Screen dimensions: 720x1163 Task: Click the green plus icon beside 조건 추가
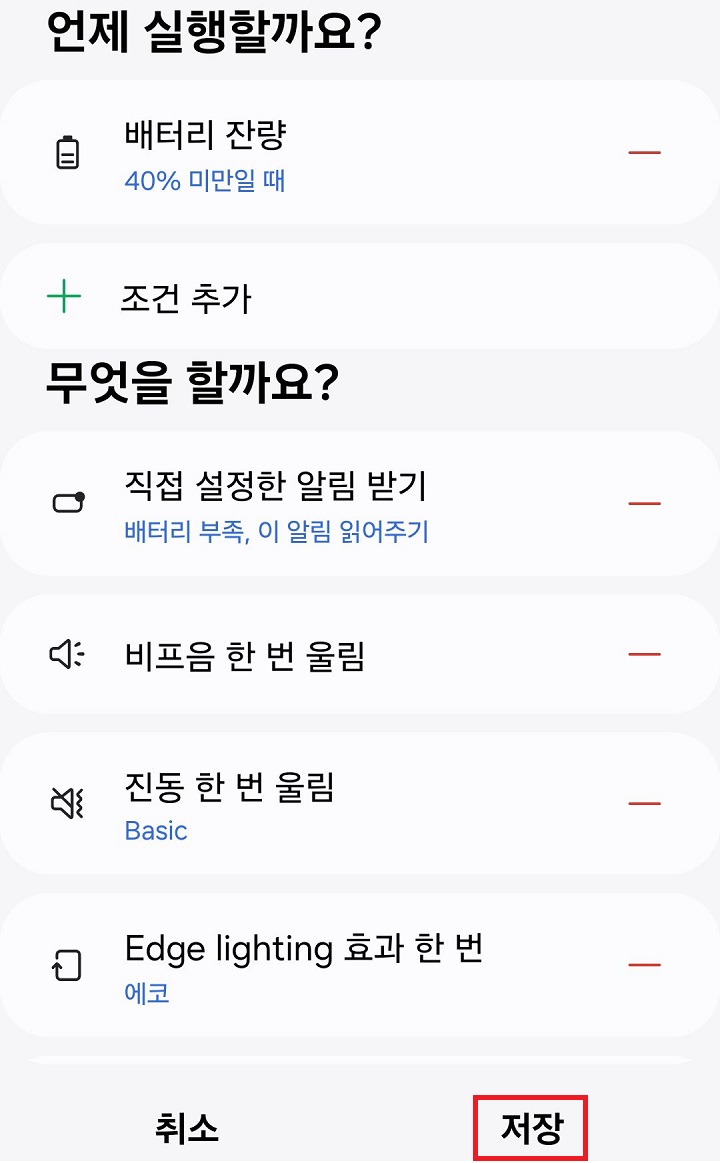coord(66,295)
